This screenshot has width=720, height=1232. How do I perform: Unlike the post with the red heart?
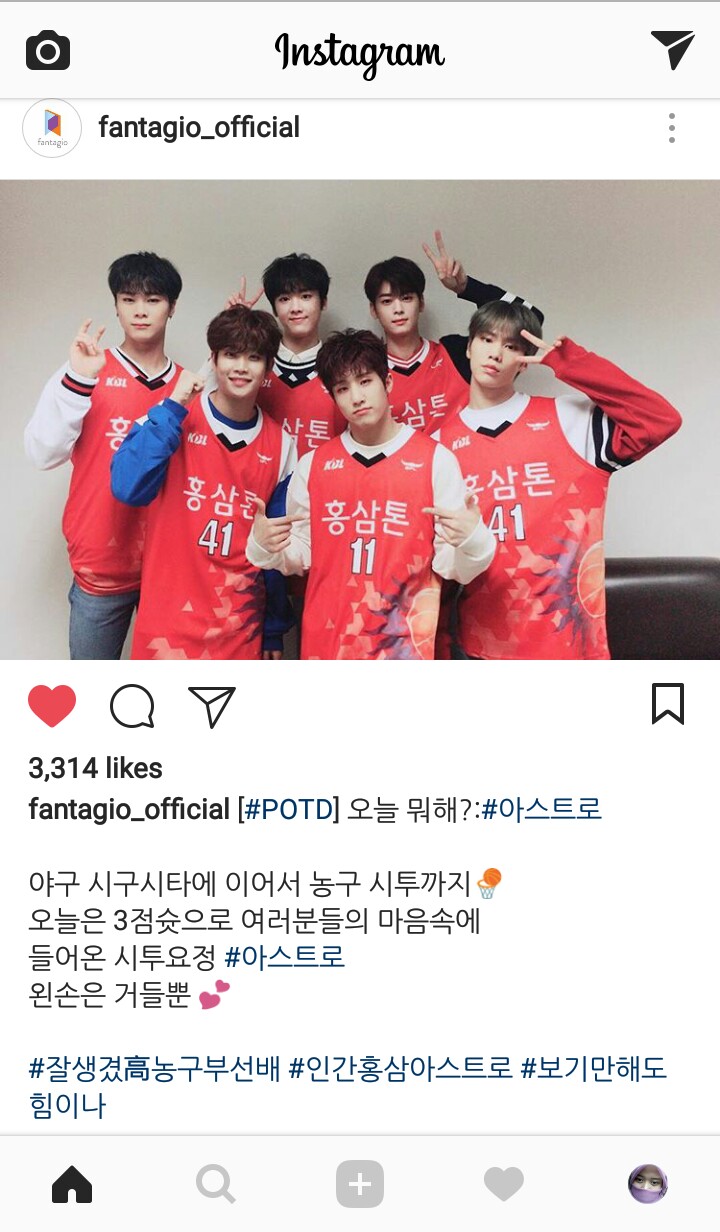(x=52, y=706)
